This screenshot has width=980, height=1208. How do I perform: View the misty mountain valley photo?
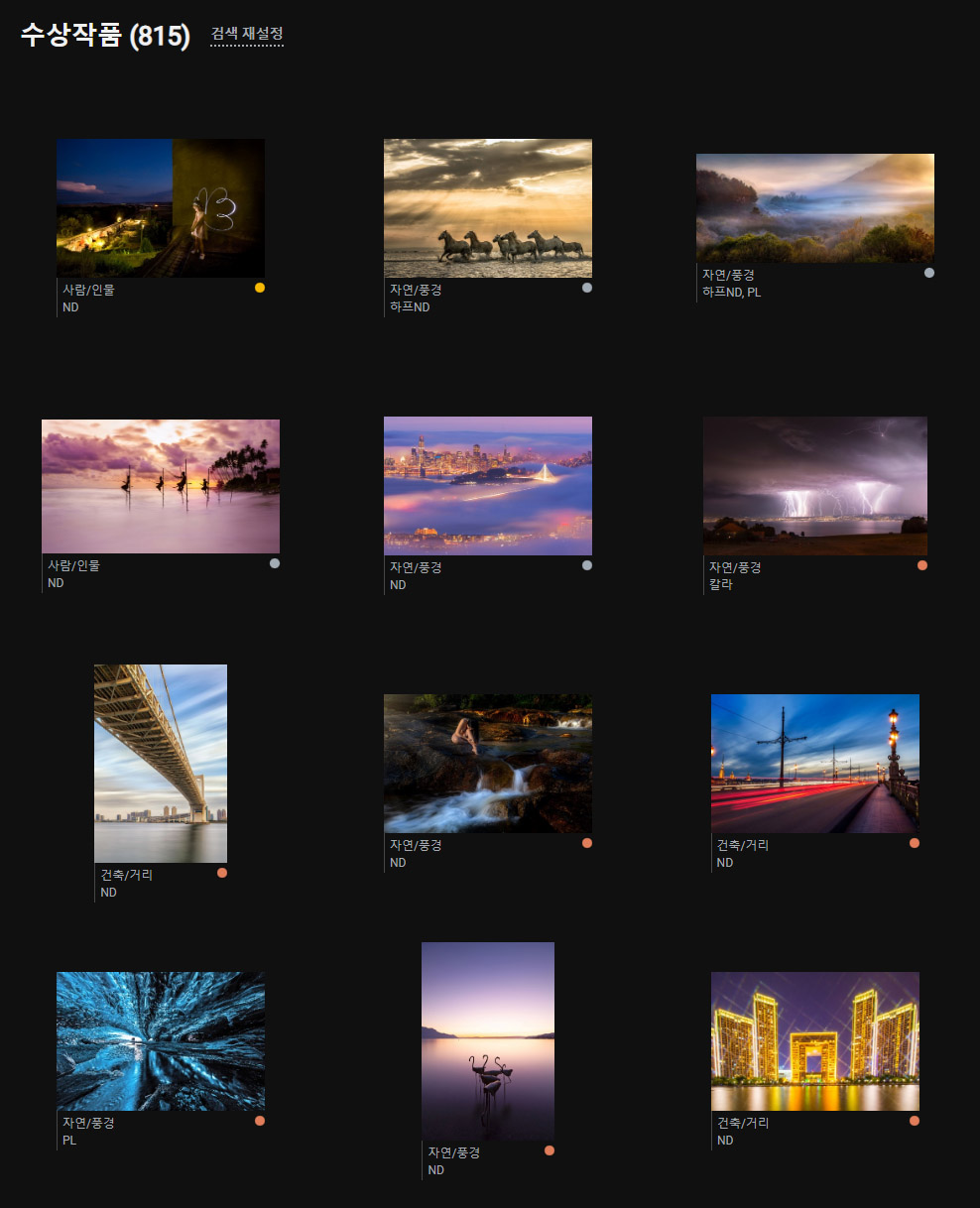click(814, 207)
